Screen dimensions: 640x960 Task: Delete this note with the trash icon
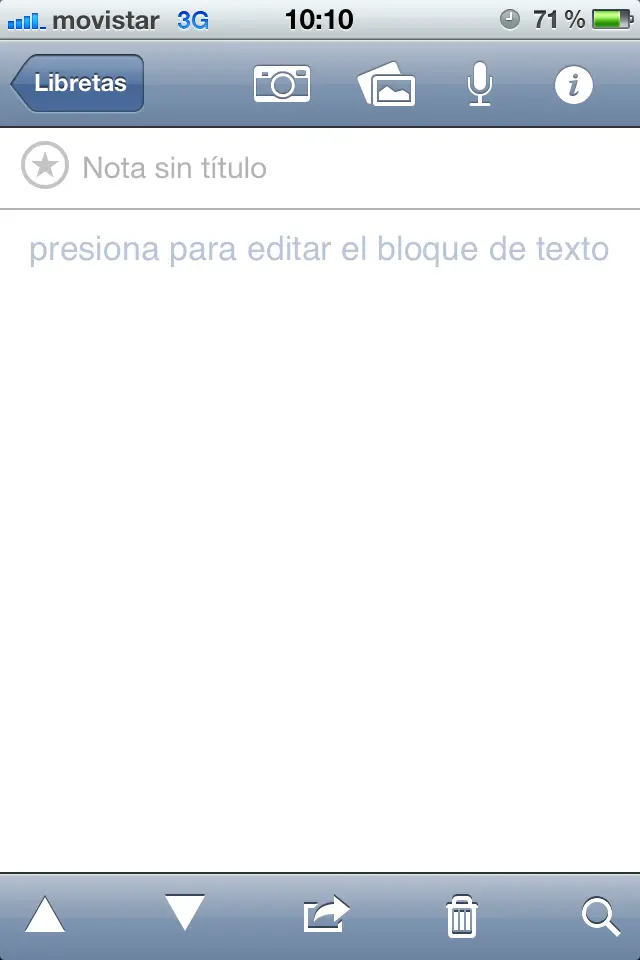(x=461, y=916)
